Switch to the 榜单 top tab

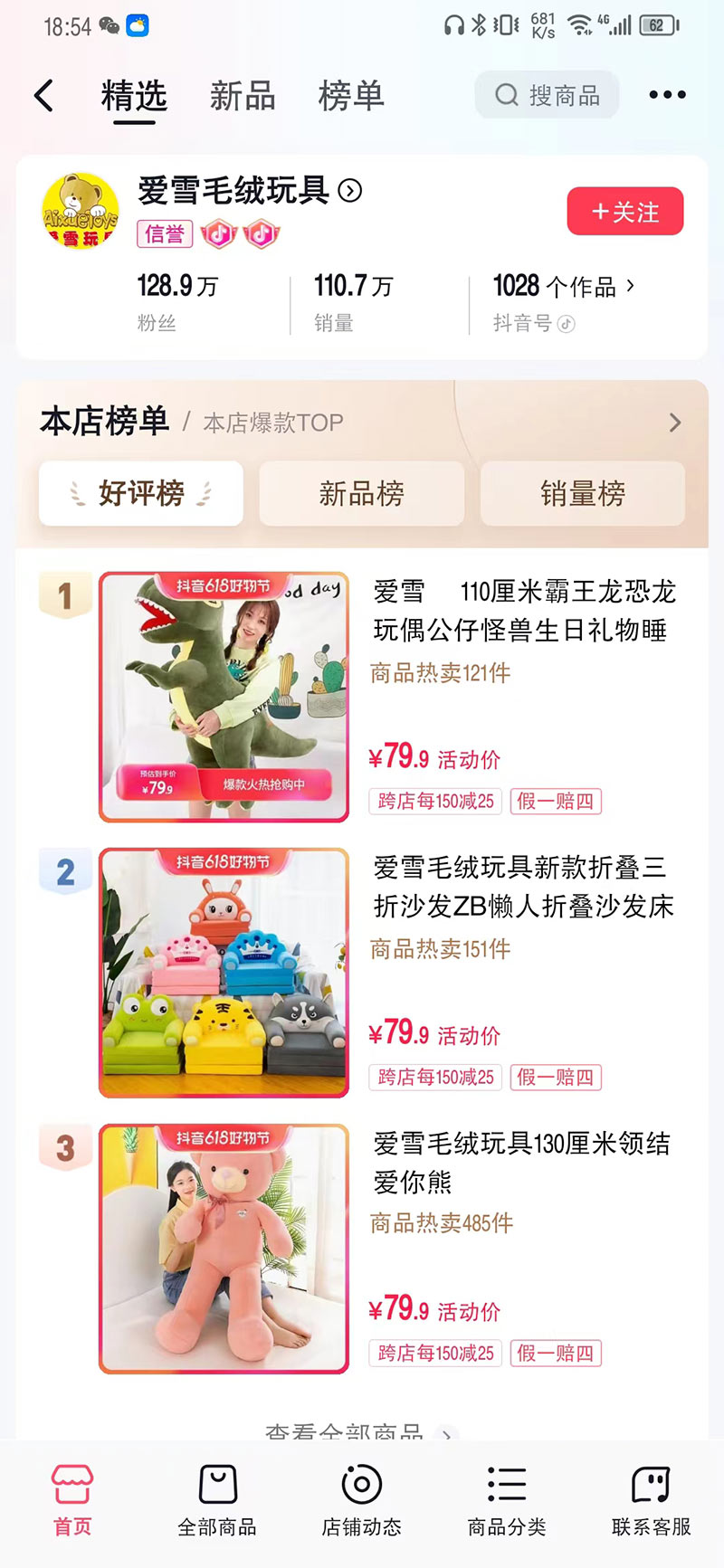pos(351,95)
